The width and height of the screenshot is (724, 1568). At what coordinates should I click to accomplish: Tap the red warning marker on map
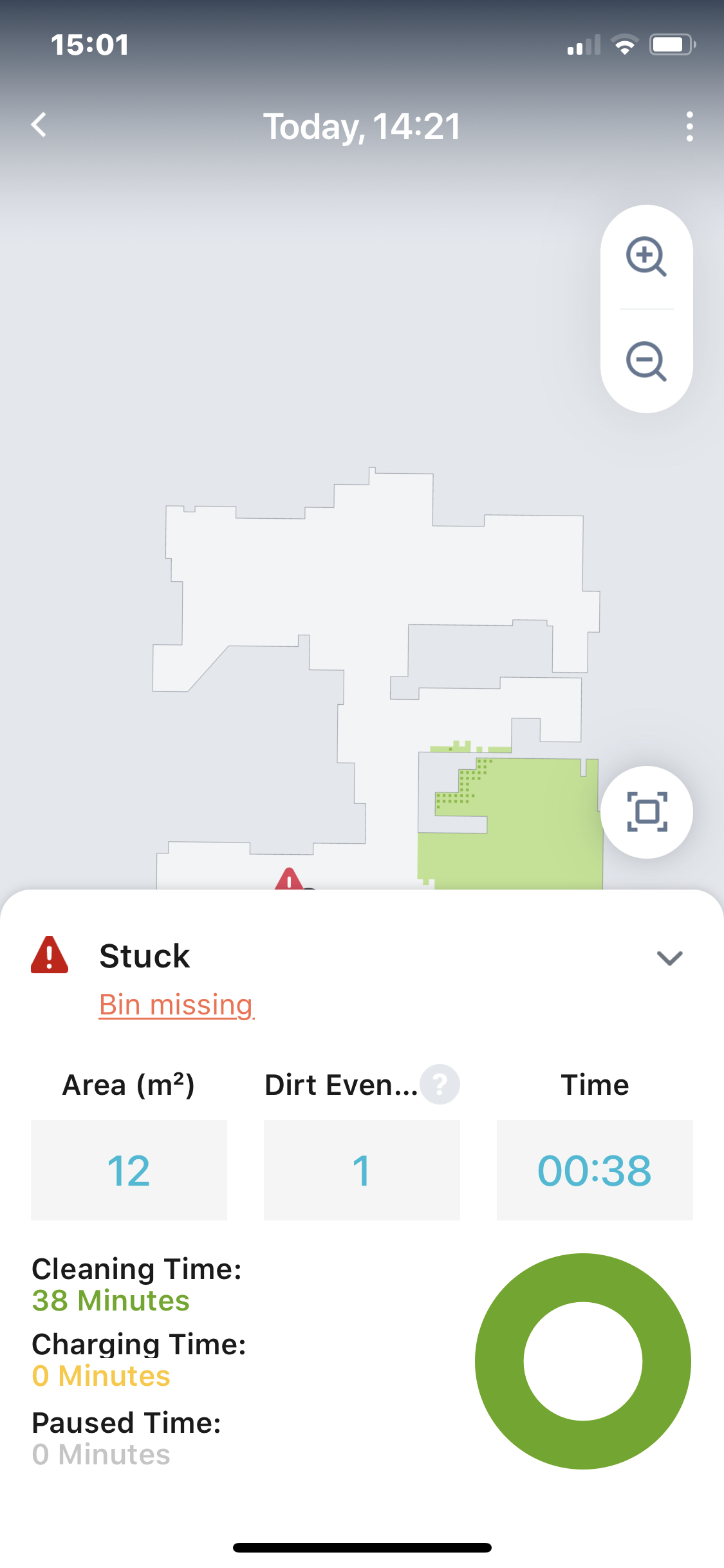point(290,879)
